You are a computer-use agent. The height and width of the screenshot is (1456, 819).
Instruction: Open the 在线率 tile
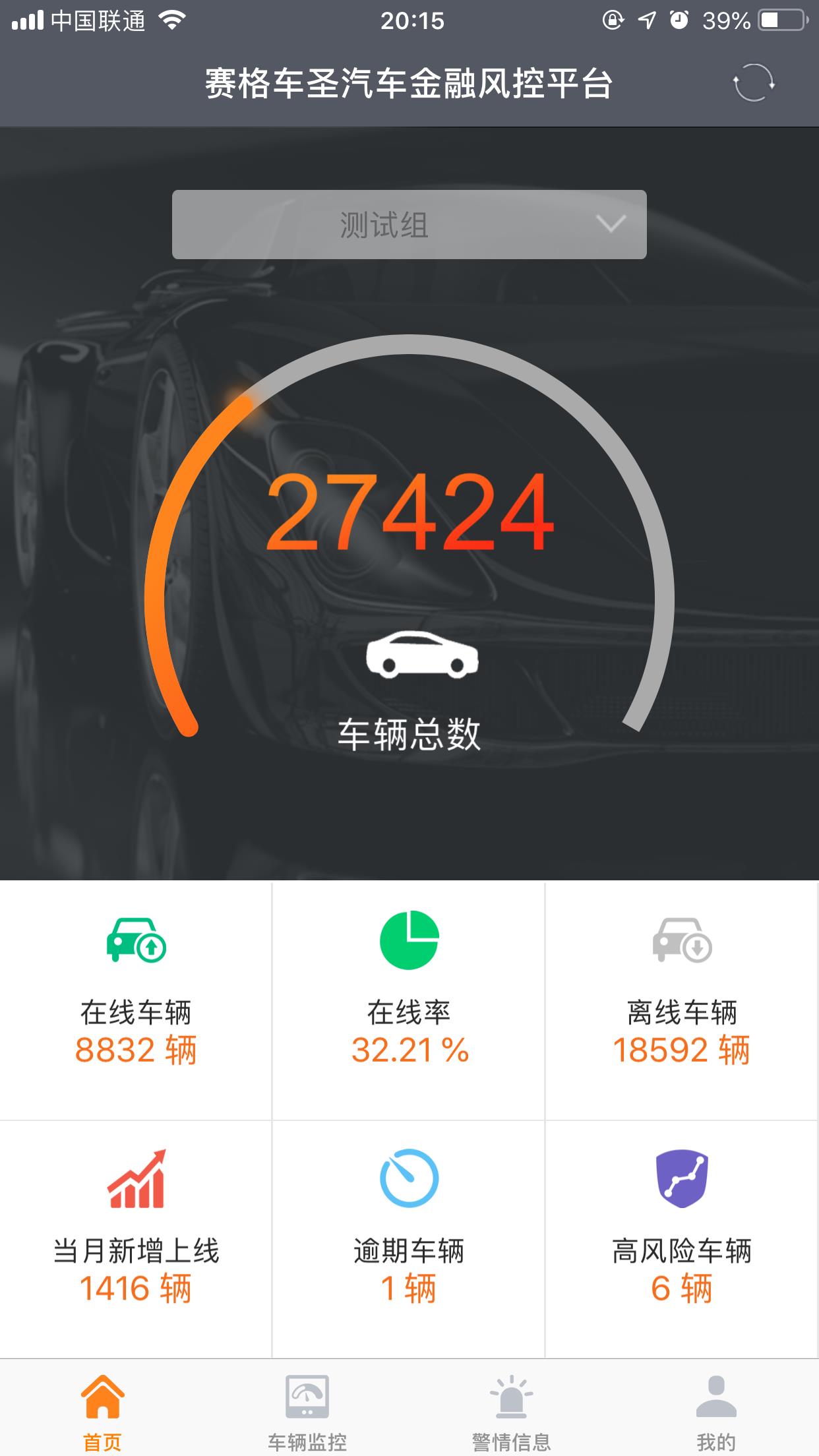point(409,999)
